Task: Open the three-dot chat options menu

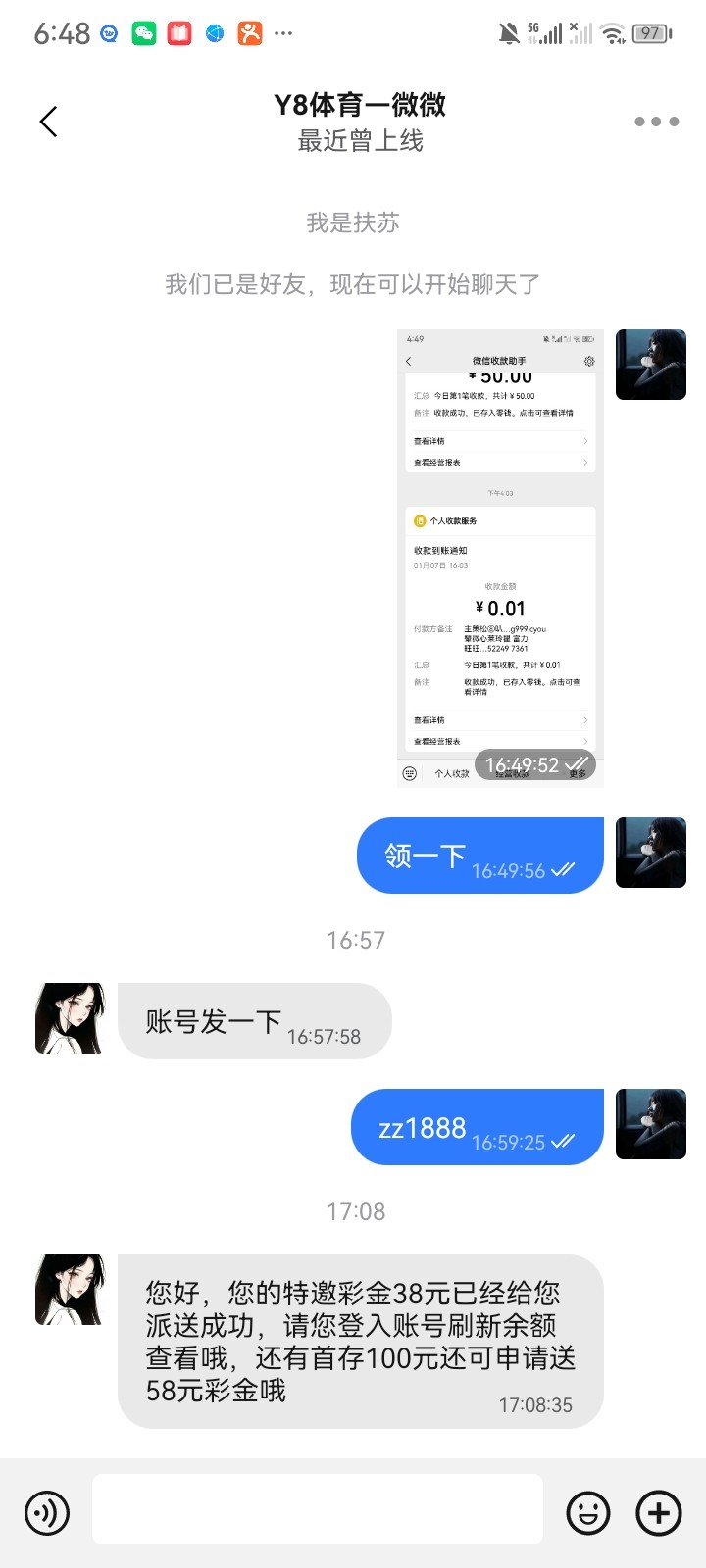Action: [x=656, y=122]
